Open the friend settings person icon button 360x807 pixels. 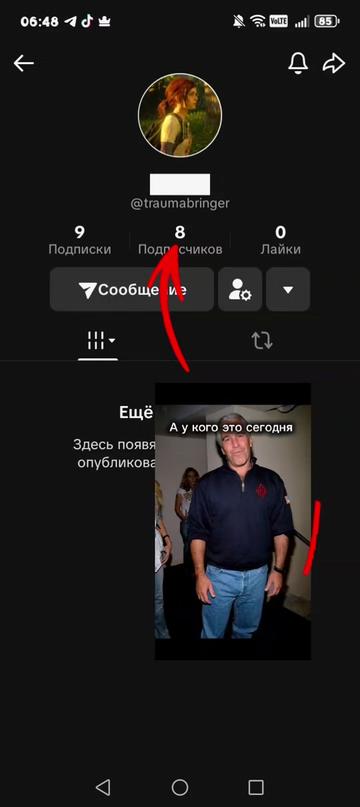(x=240, y=289)
